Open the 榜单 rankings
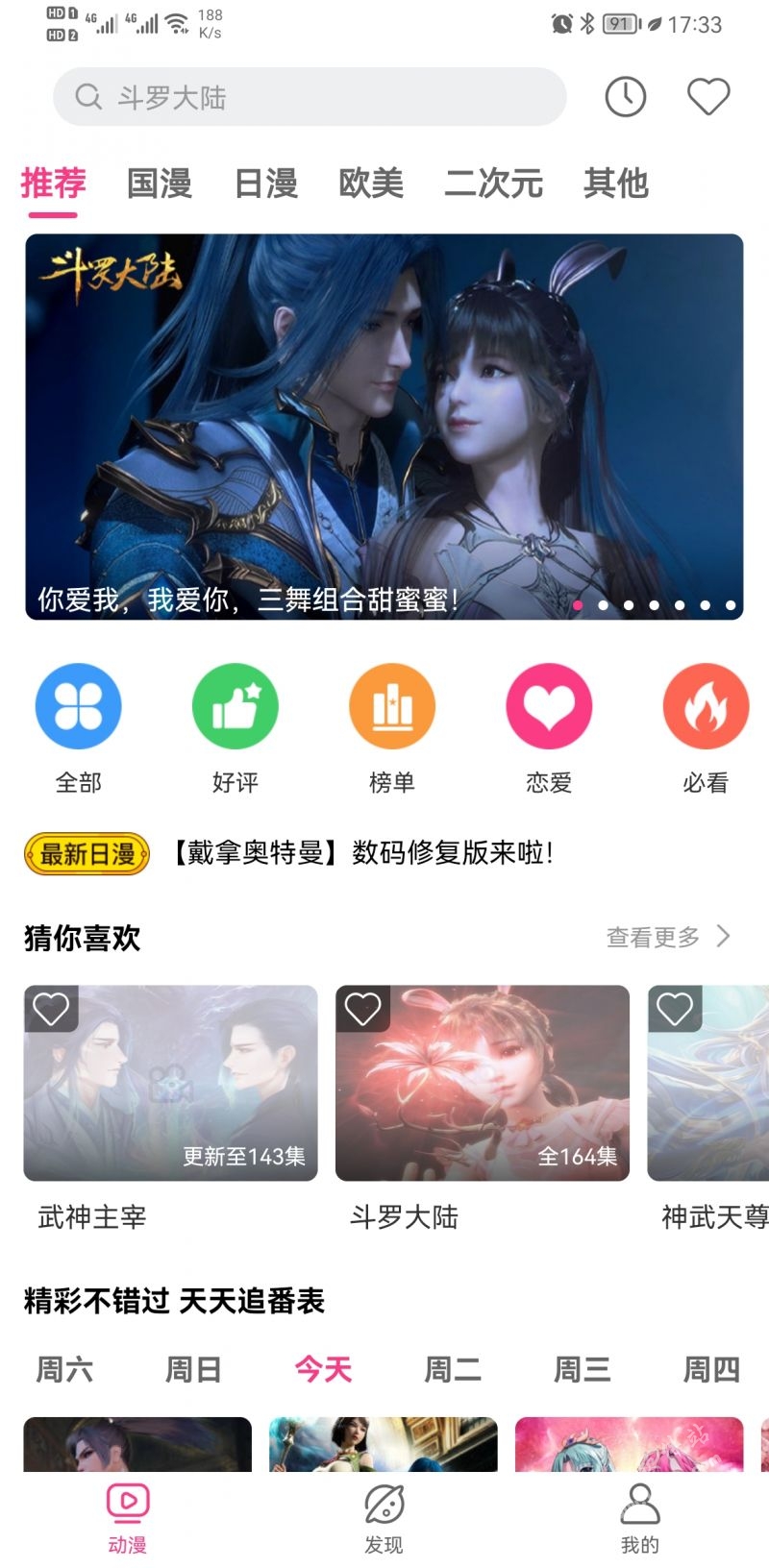The image size is (769, 1568). click(x=392, y=728)
